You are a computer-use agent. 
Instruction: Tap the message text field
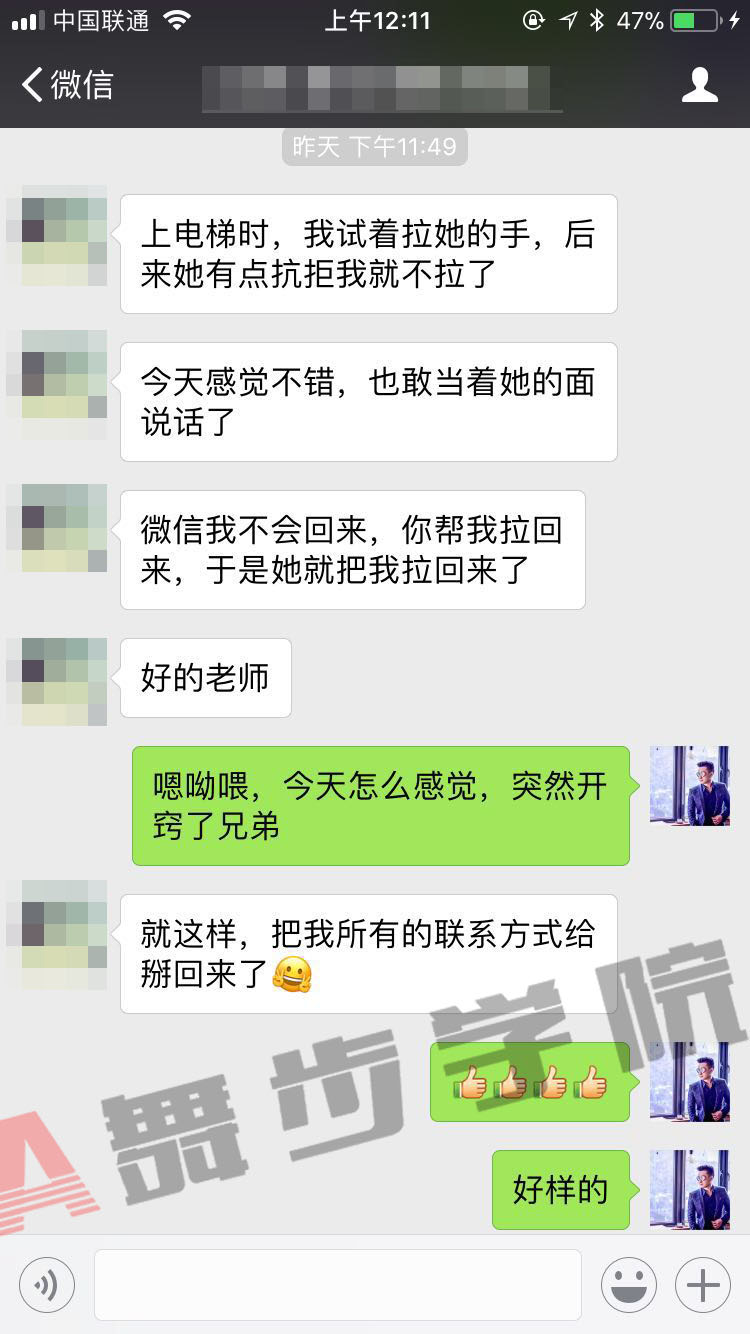337,1285
